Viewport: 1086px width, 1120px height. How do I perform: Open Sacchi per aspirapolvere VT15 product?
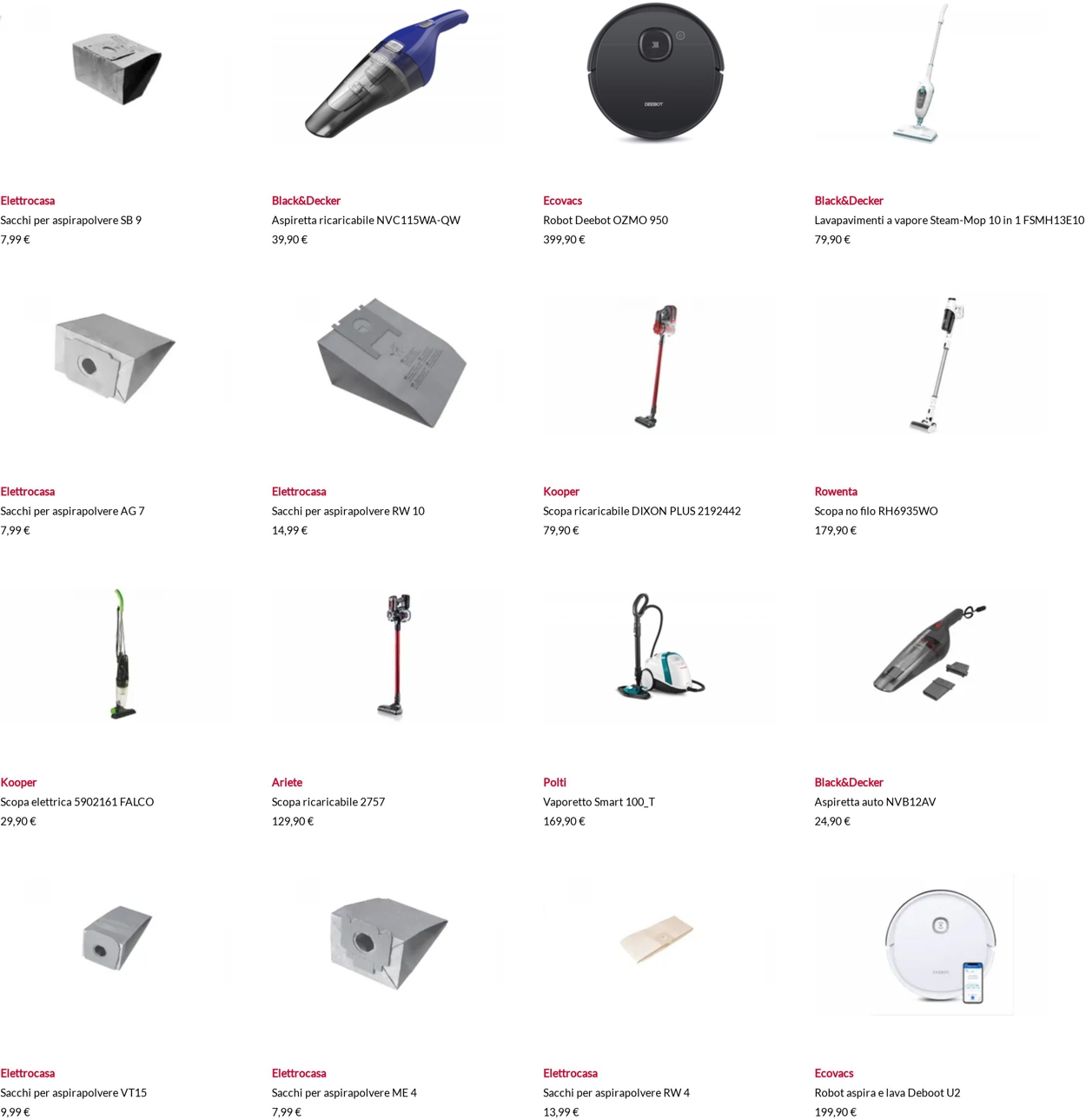tap(73, 1093)
